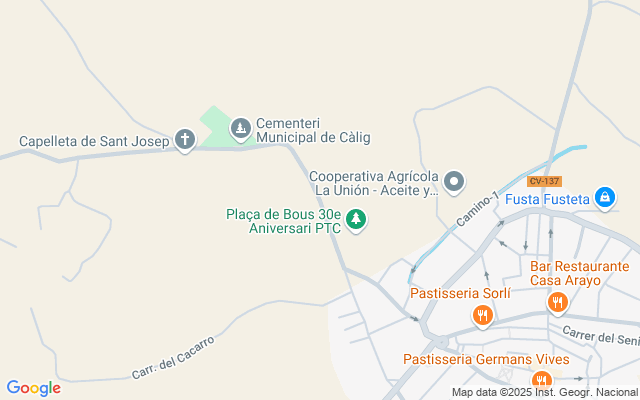The width and height of the screenshot is (640, 400).
Task: Open Plaça de Bous 30e Aniversari pin
Action: click(x=356, y=220)
